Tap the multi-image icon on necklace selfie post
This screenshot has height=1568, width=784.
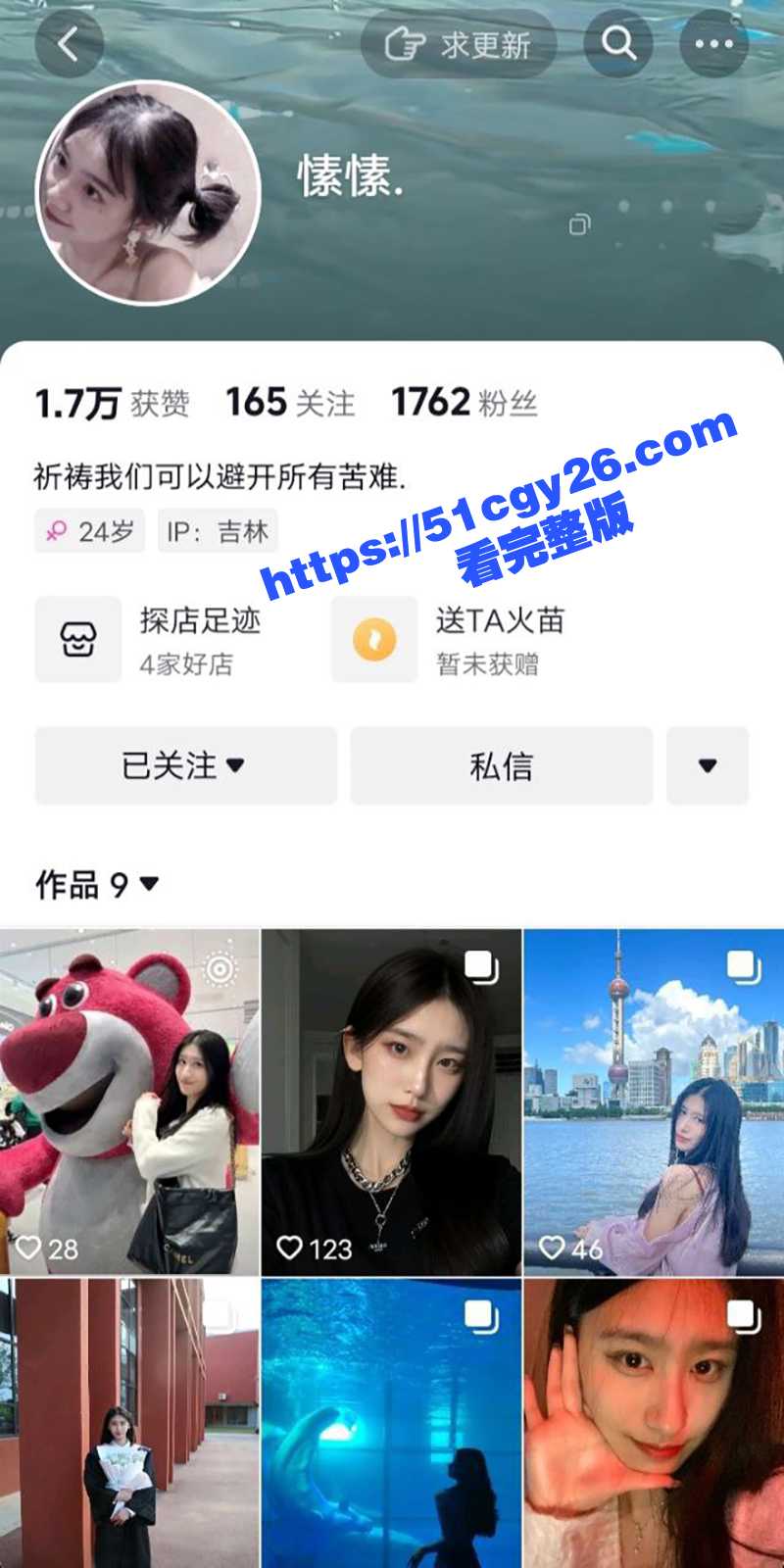tap(481, 966)
